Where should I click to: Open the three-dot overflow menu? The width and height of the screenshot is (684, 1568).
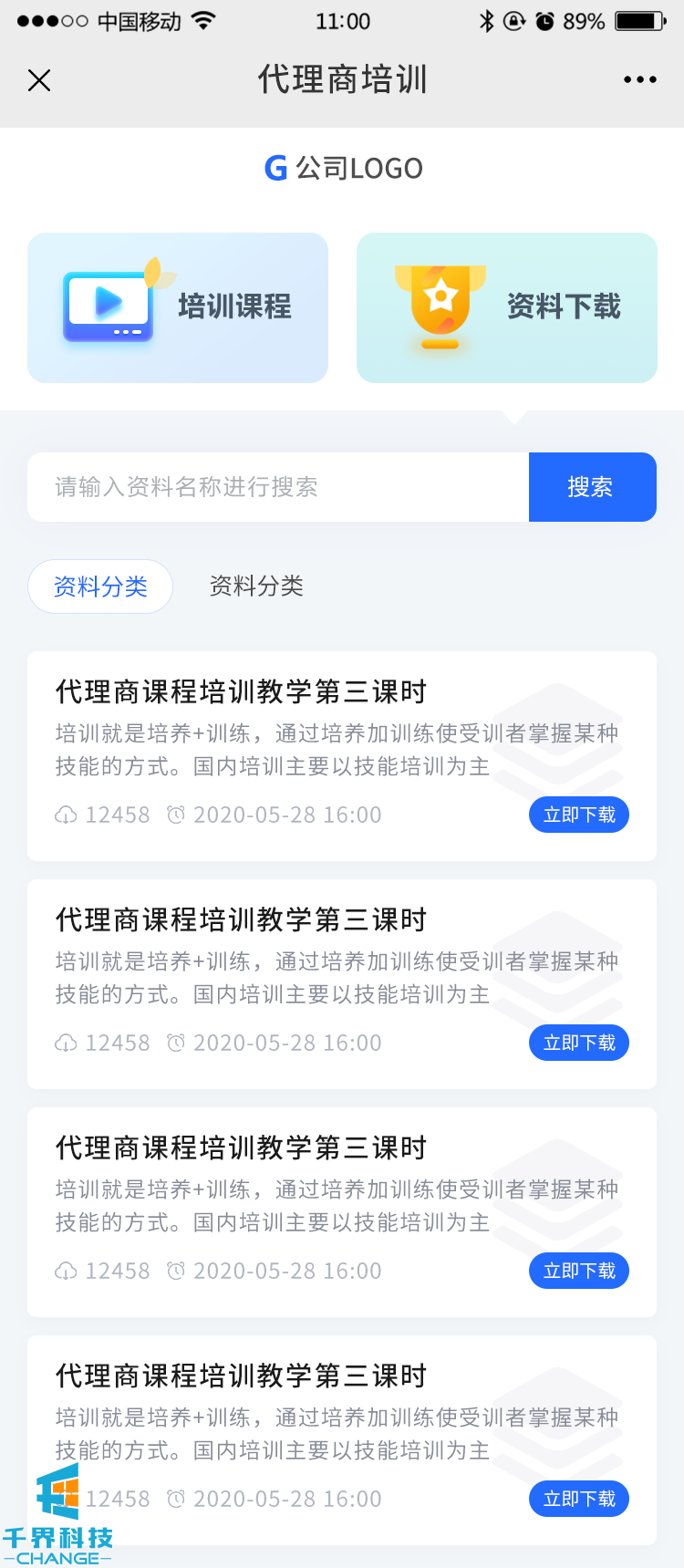click(x=639, y=80)
